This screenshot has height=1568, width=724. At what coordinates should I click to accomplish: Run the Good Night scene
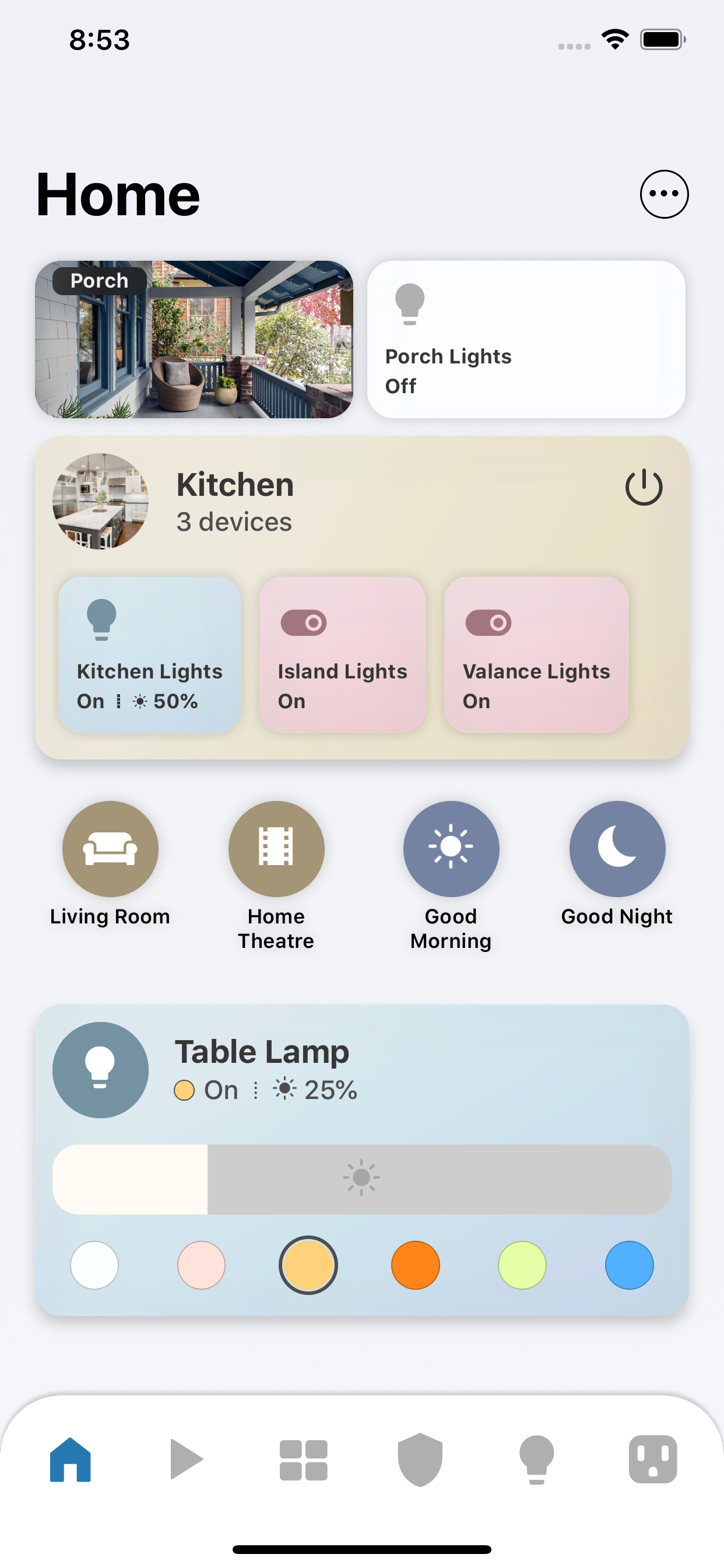617,849
